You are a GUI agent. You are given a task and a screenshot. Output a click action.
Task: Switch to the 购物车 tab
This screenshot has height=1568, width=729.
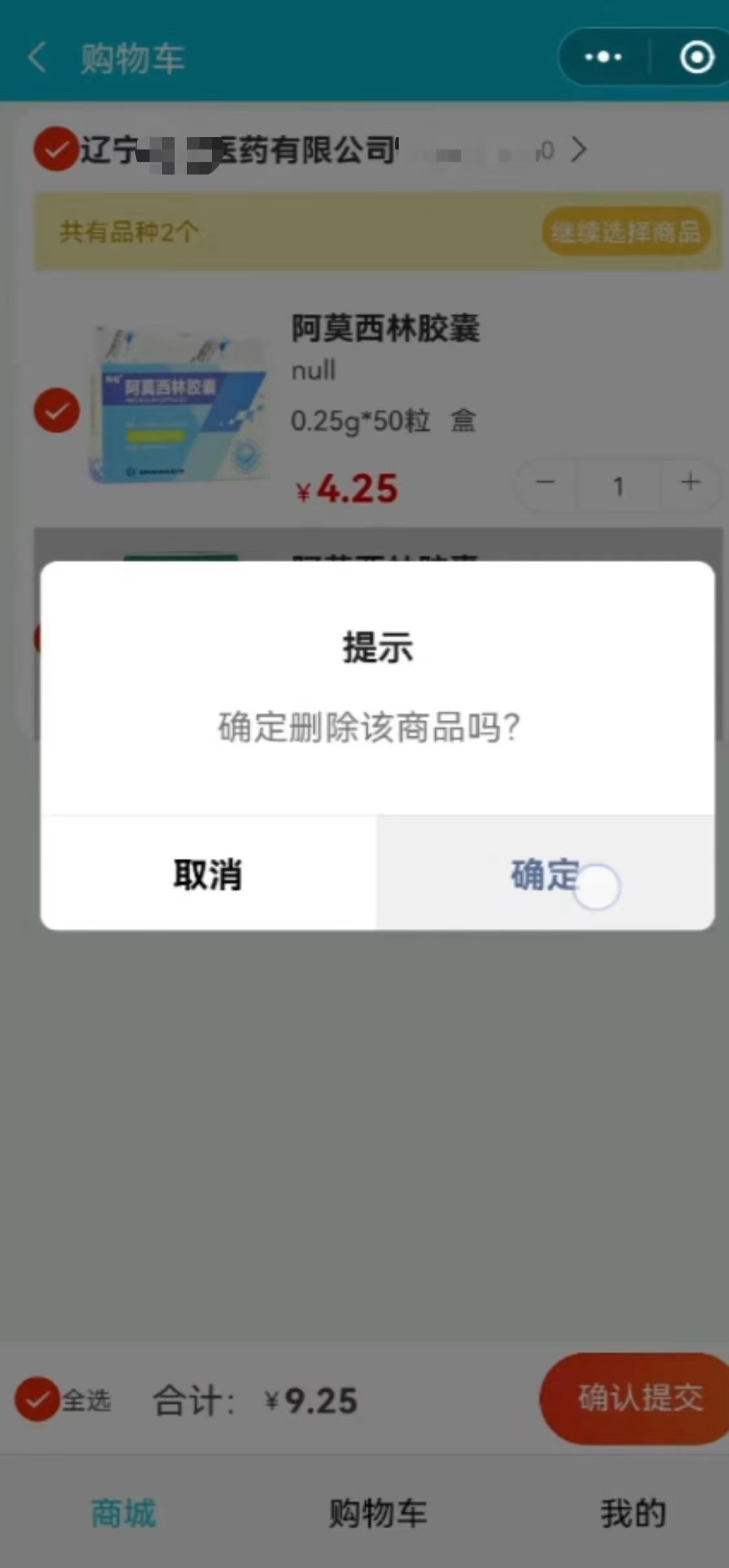click(x=377, y=1513)
